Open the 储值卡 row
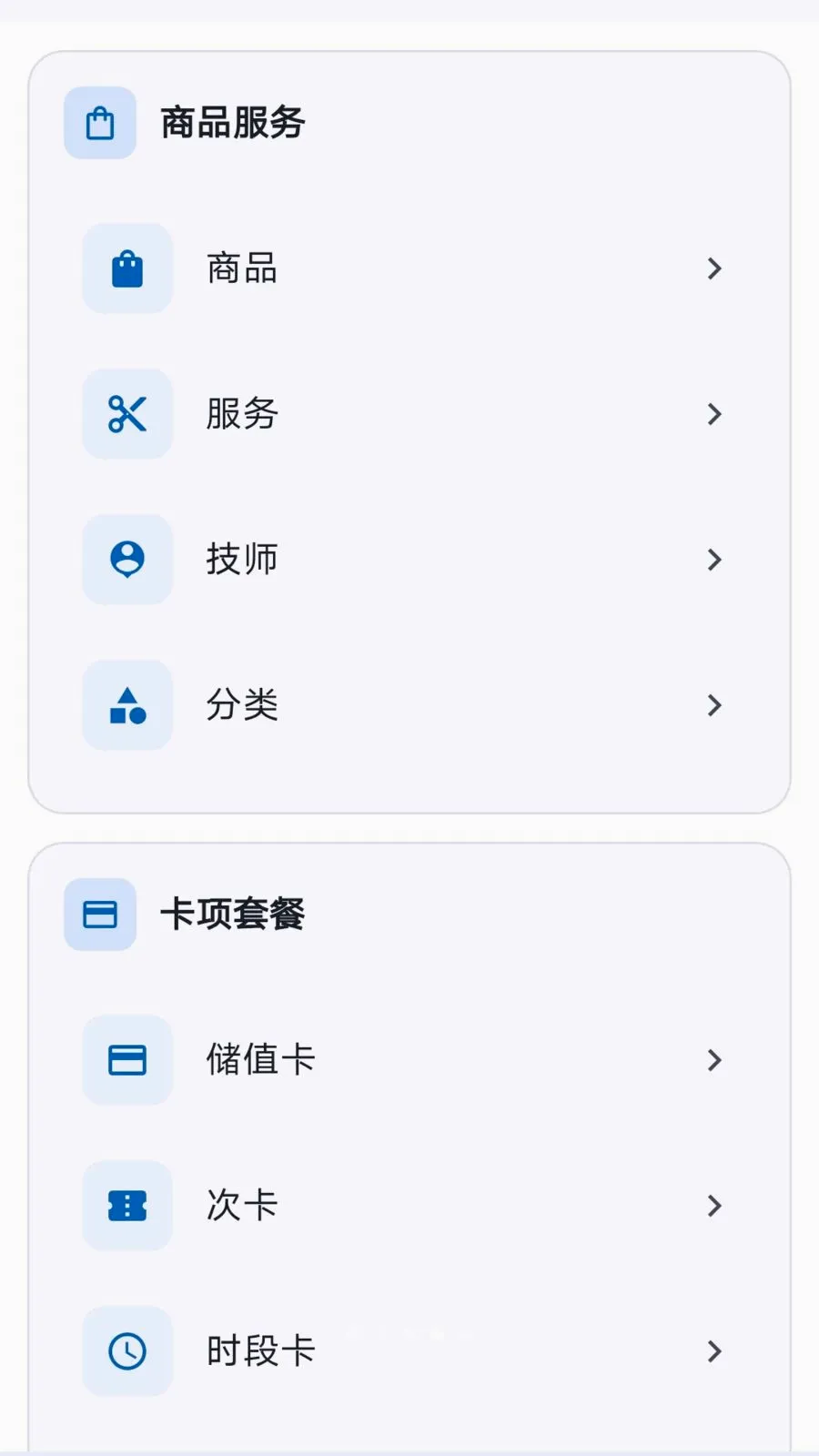 (409, 1060)
